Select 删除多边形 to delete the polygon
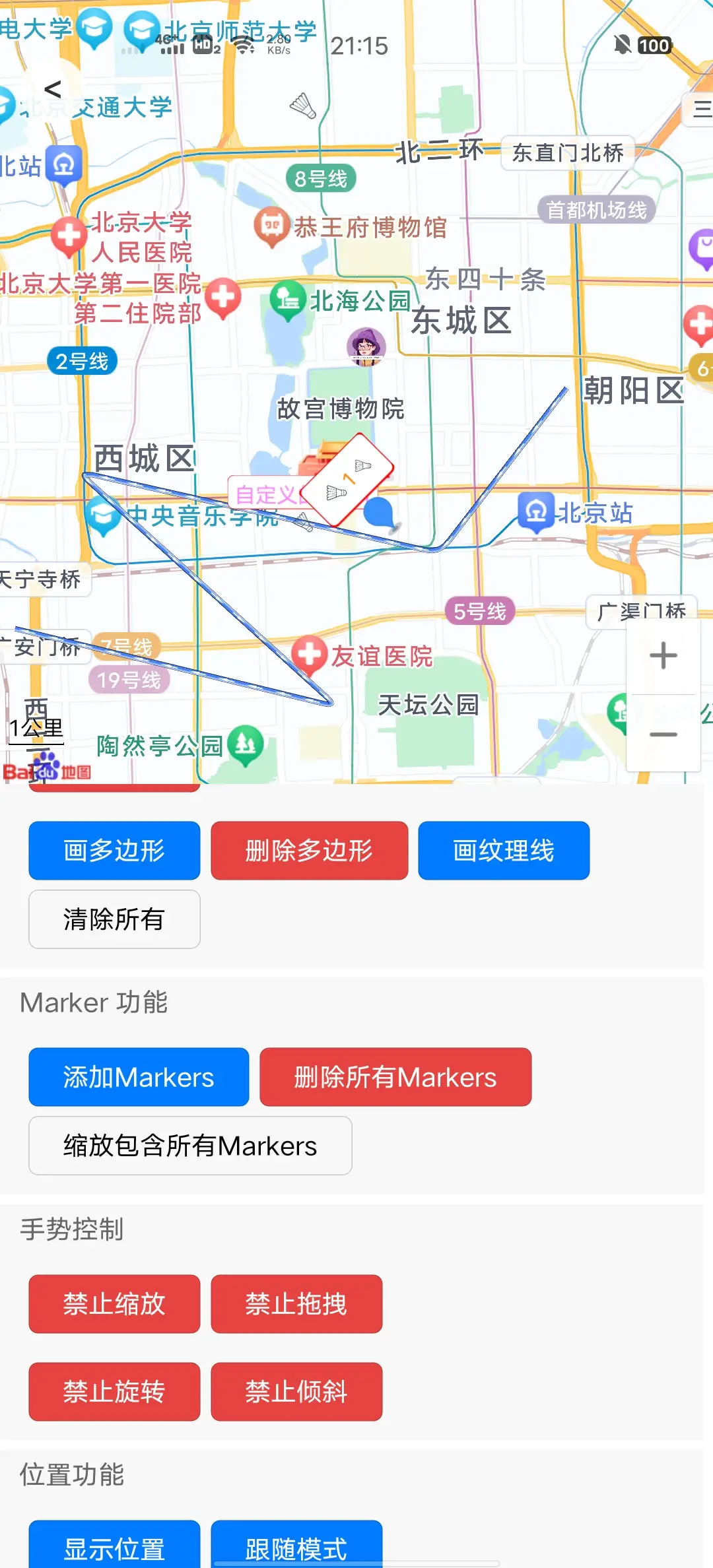 pyautogui.click(x=309, y=850)
